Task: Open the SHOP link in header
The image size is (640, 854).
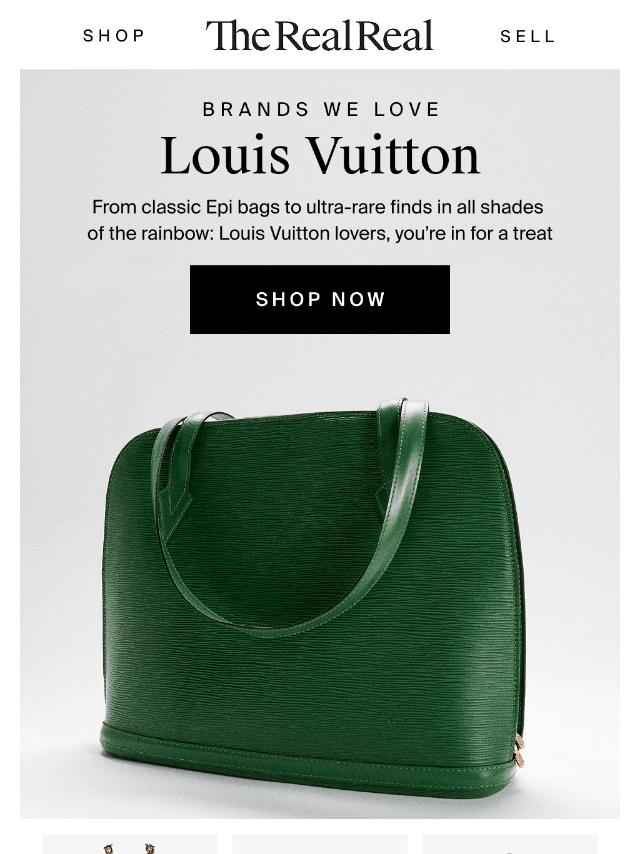Action: [x=114, y=36]
